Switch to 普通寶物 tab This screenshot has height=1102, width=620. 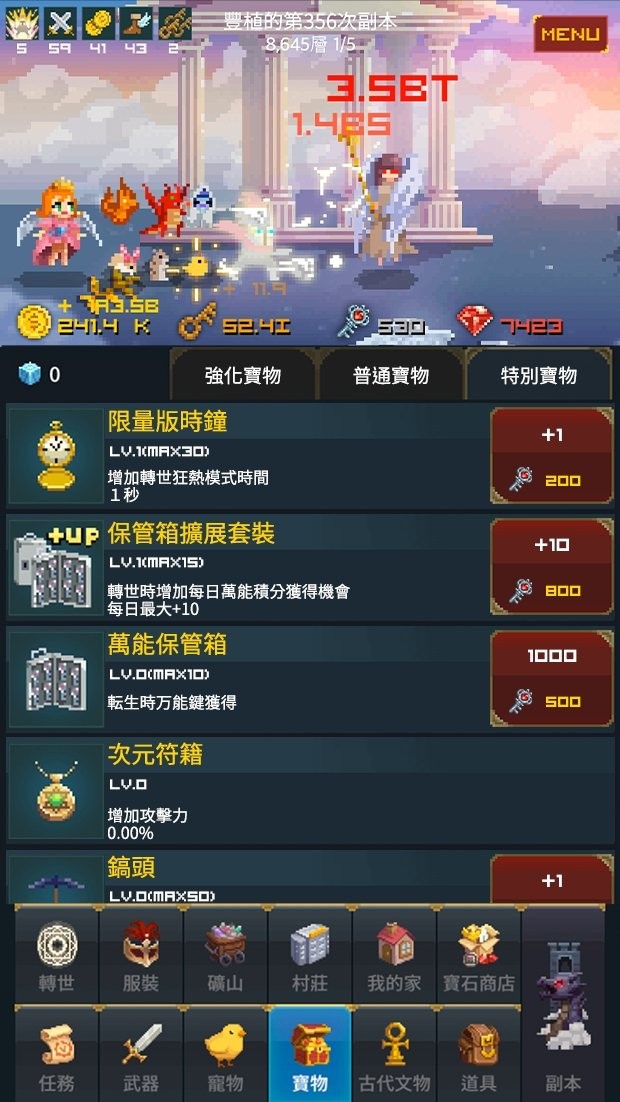pyautogui.click(x=390, y=375)
